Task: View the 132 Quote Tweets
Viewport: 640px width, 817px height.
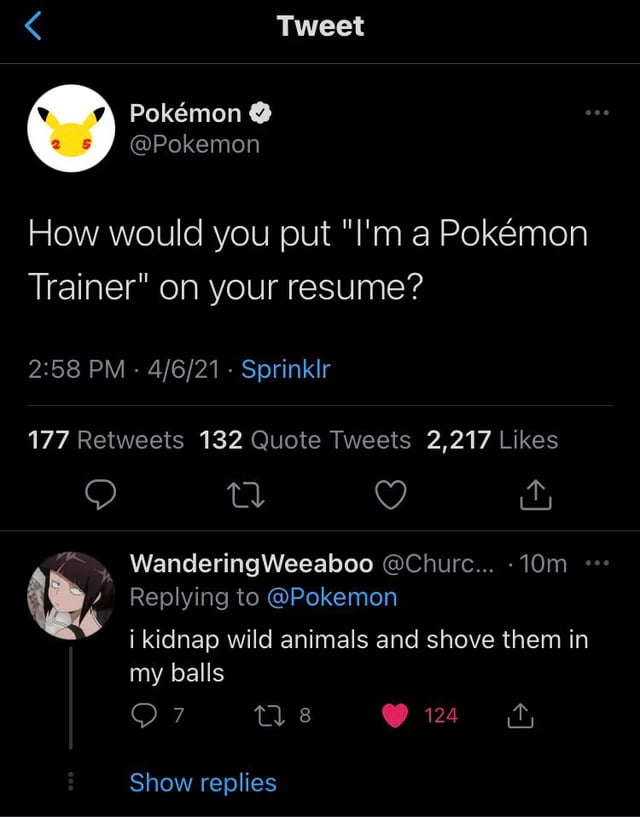Action: coord(305,440)
